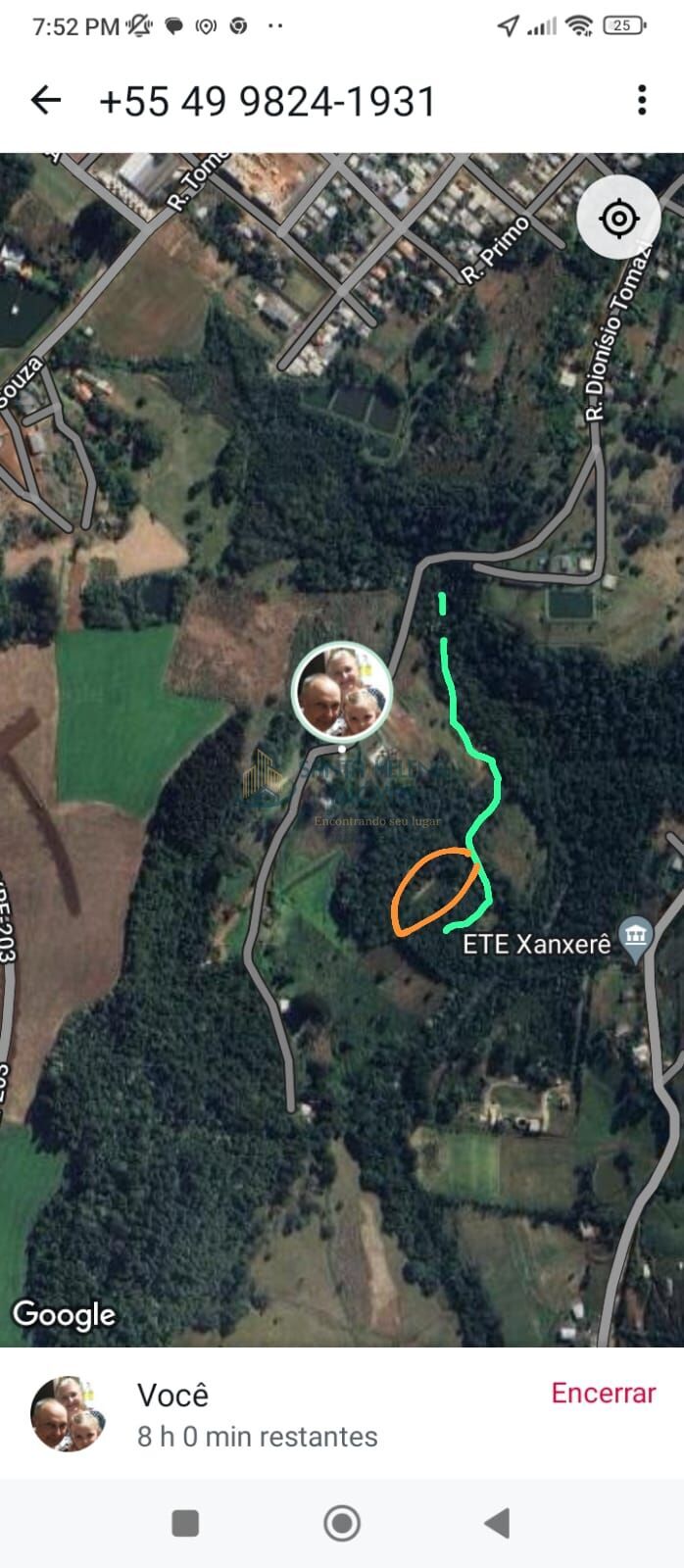Go to the system home screen
Viewport: 684px width, 1568px height.
pyautogui.click(x=342, y=1523)
